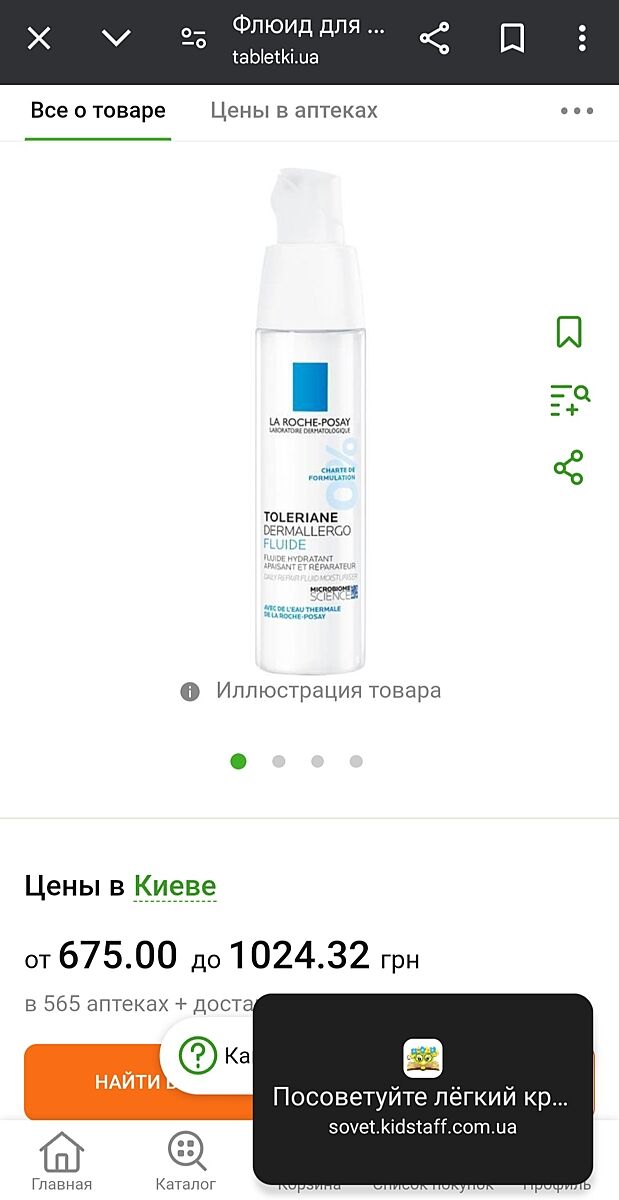Open the Каталог tab

coord(186,1160)
